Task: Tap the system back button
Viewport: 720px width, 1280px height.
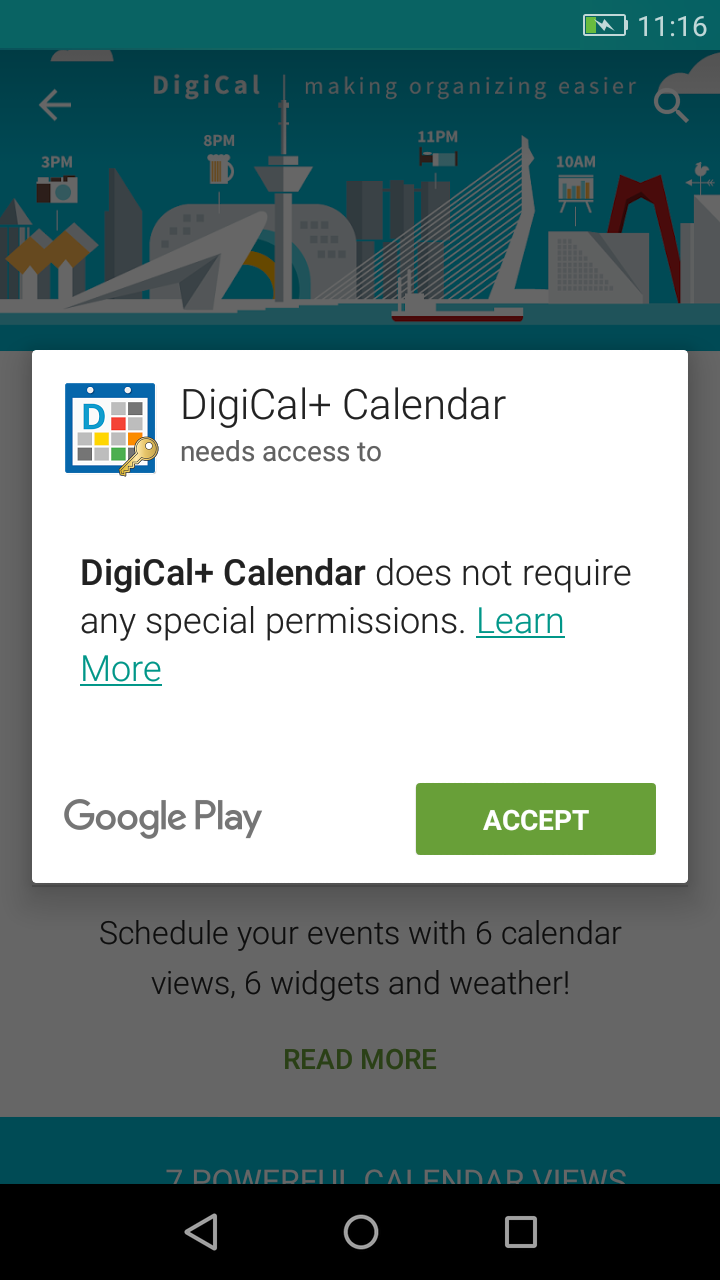Action: (201, 1232)
